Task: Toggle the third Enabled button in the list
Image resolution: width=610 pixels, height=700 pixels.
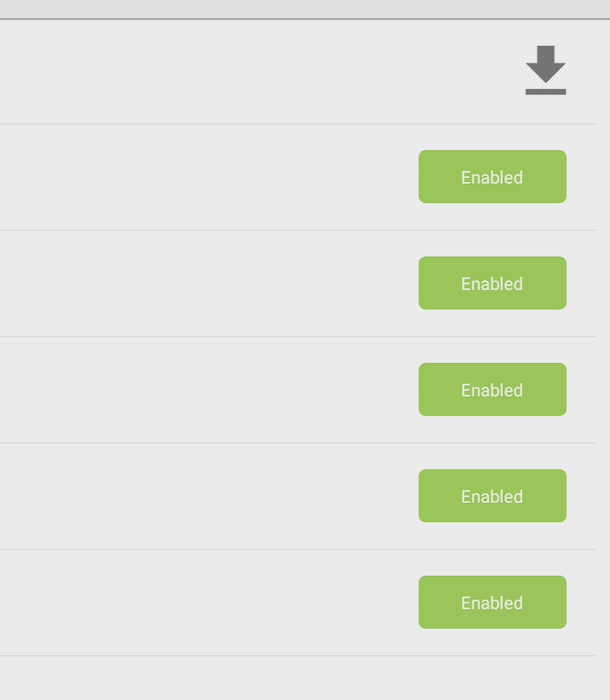Action: (492, 389)
